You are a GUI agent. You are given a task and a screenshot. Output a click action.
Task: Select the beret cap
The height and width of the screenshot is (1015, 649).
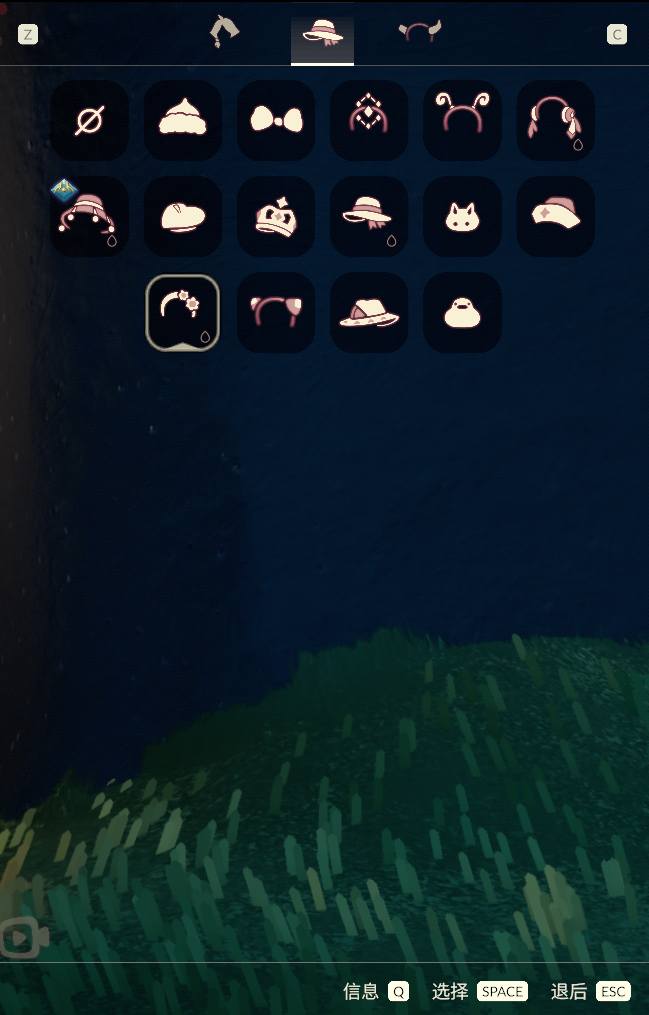[x=183, y=216]
